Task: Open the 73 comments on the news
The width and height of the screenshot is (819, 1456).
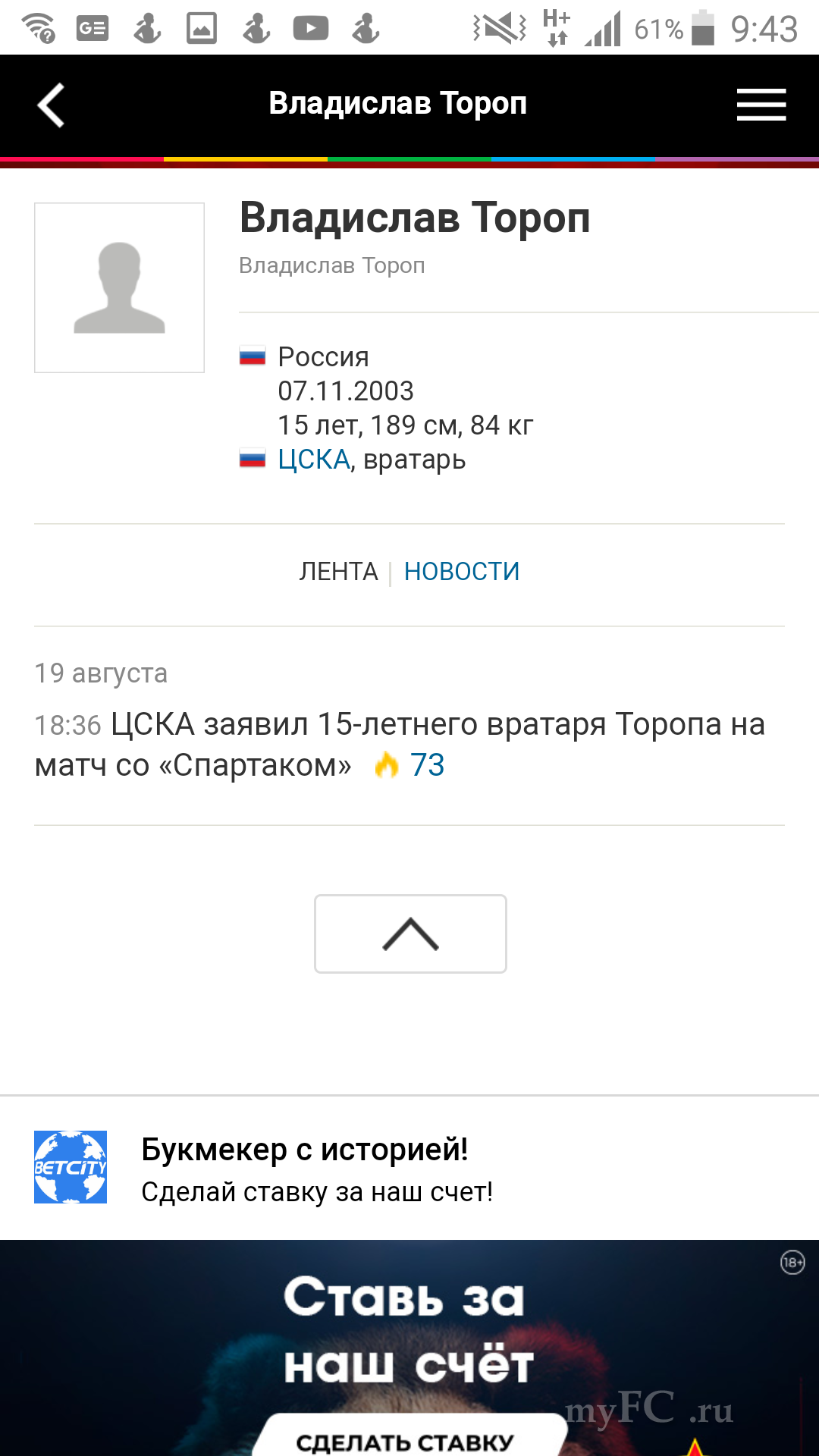Action: tap(427, 765)
